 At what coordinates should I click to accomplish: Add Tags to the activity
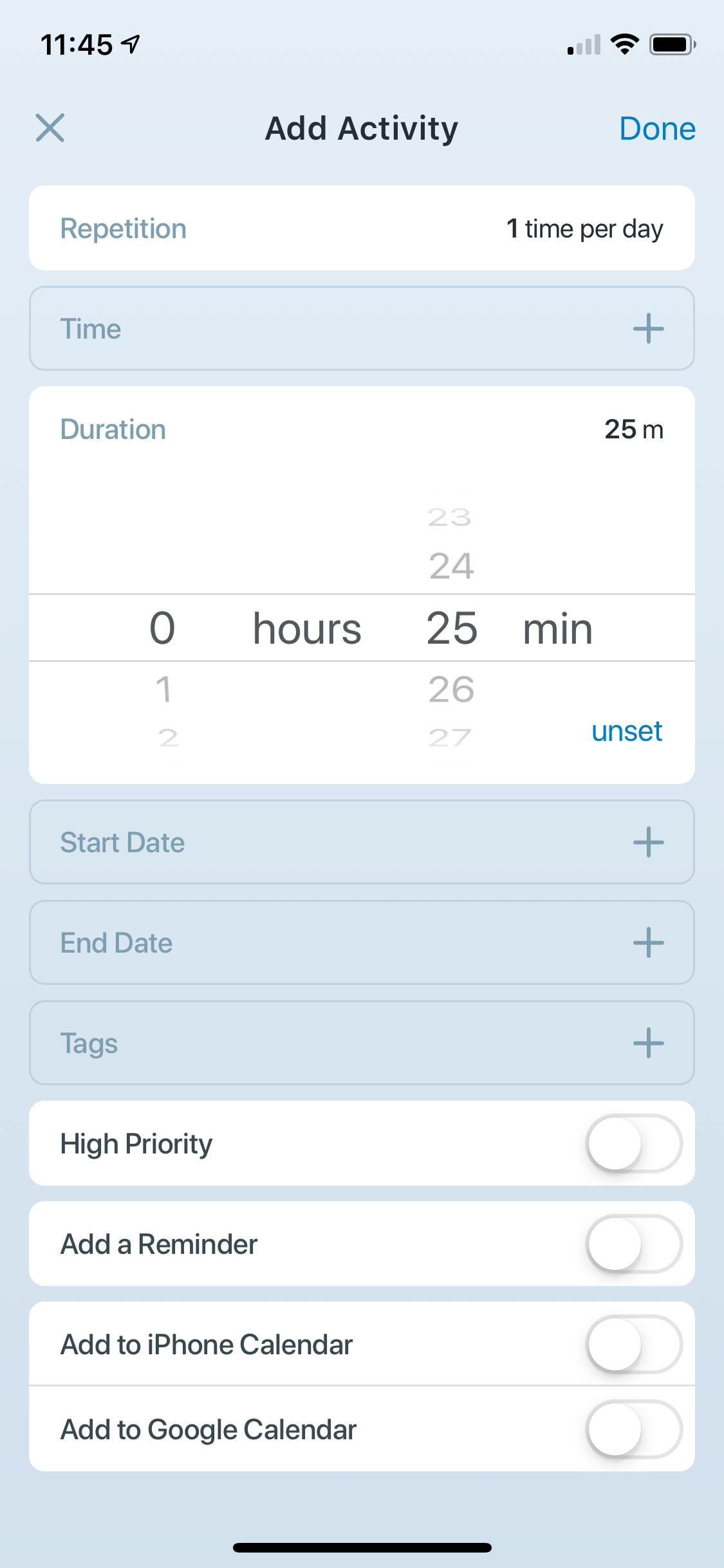pos(647,1043)
